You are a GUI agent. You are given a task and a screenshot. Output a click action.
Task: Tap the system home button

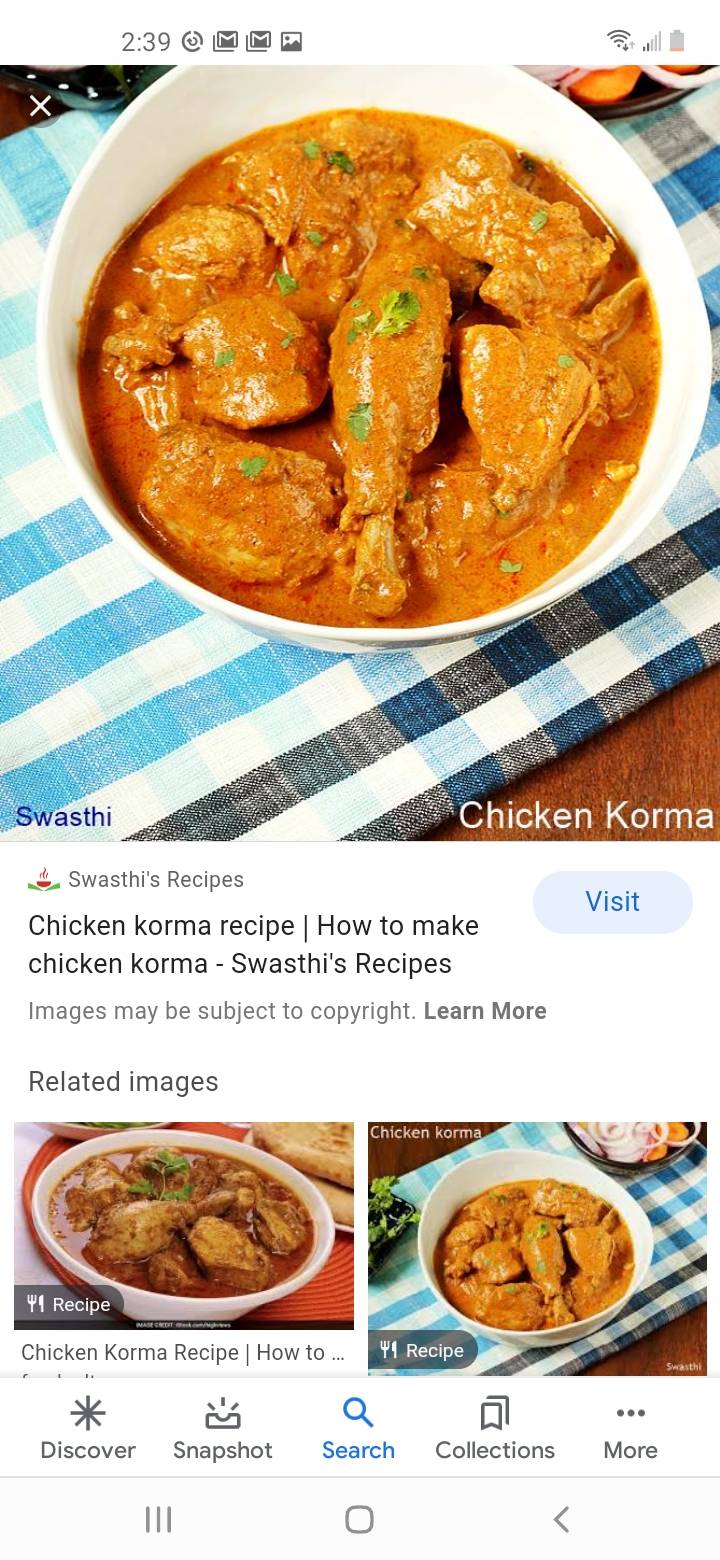point(359,1520)
